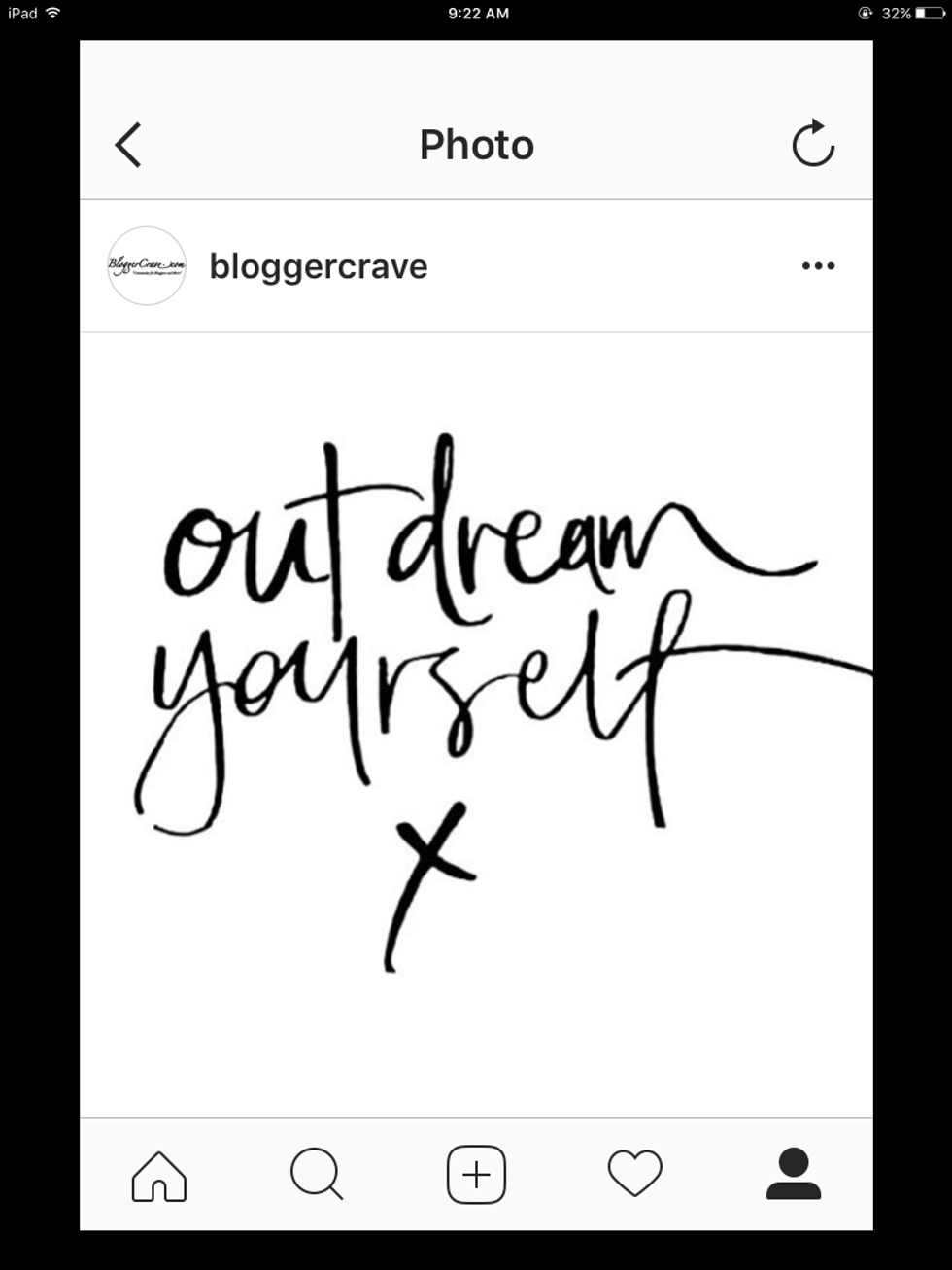Open the post's three-dot options menu

click(x=818, y=266)
